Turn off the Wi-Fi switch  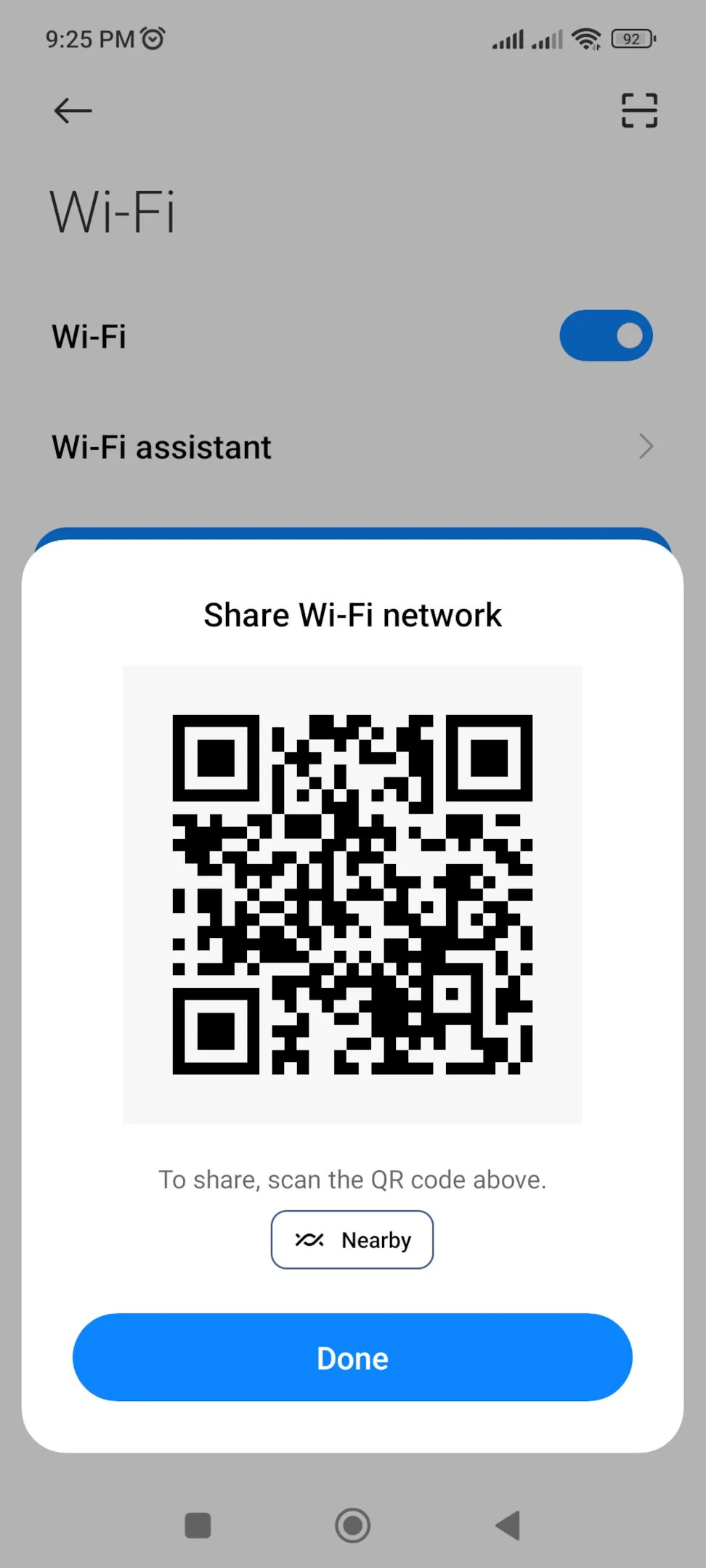click(606, 335)
